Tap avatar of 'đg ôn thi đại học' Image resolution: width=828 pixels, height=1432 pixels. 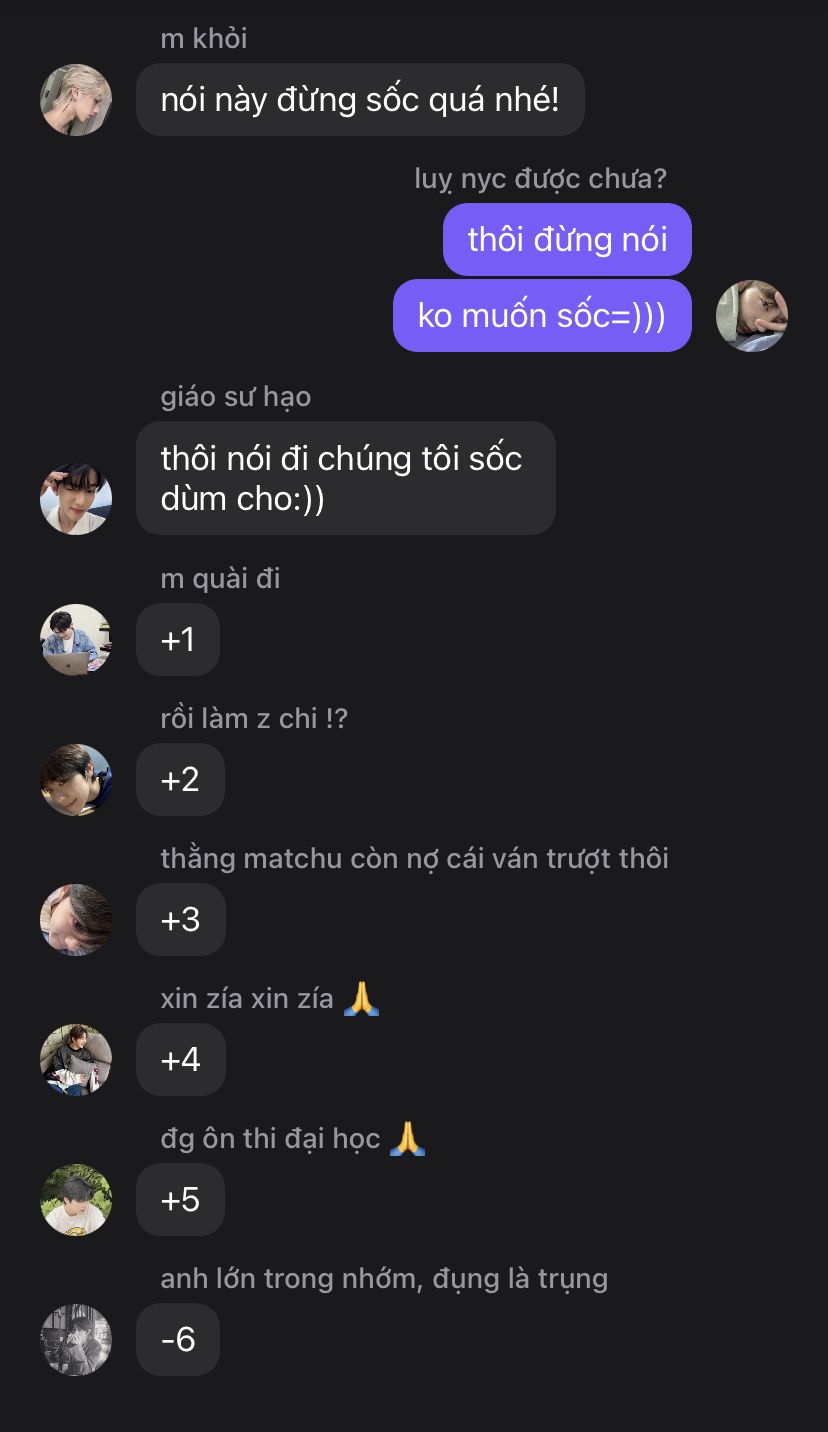click(76, 1200)
